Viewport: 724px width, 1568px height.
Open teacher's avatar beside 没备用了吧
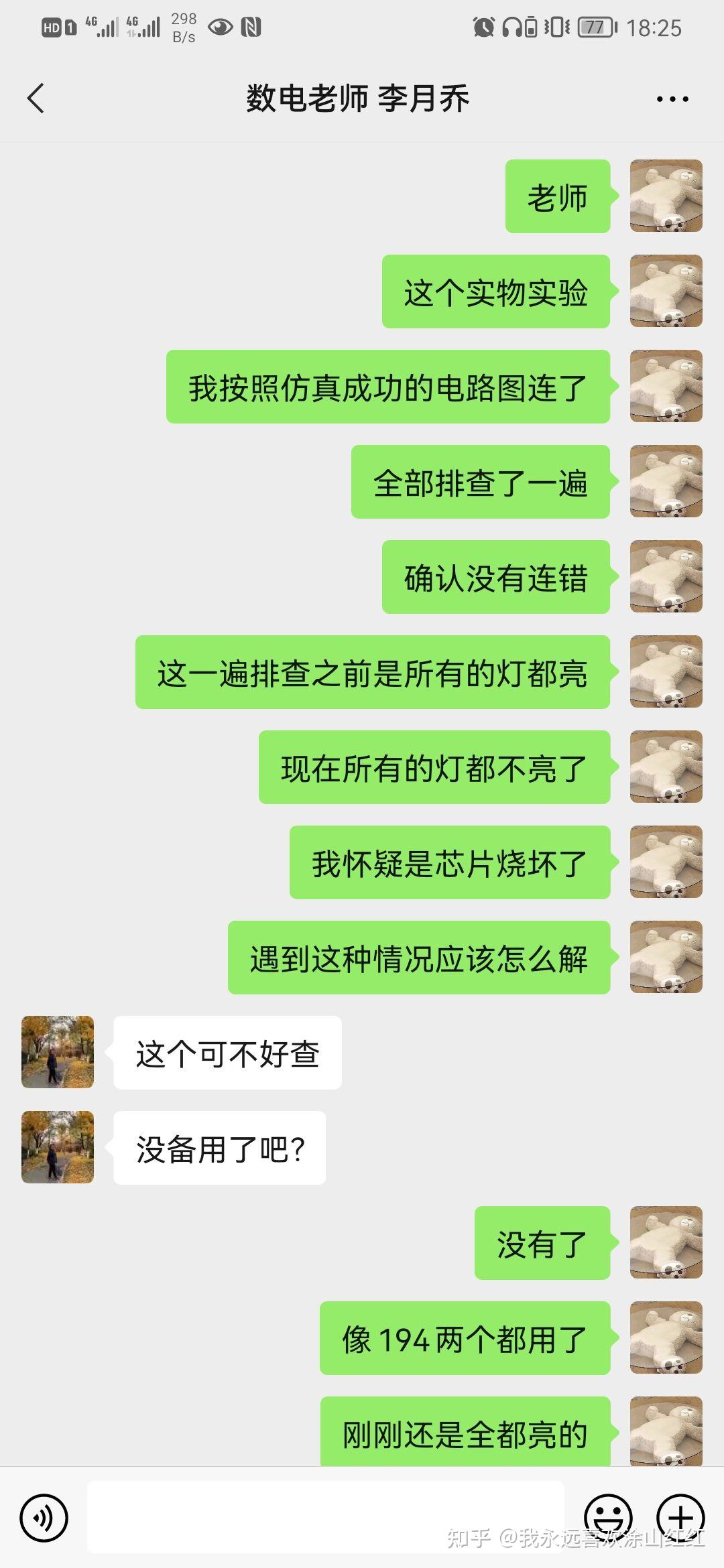[x=58, y=1147]
